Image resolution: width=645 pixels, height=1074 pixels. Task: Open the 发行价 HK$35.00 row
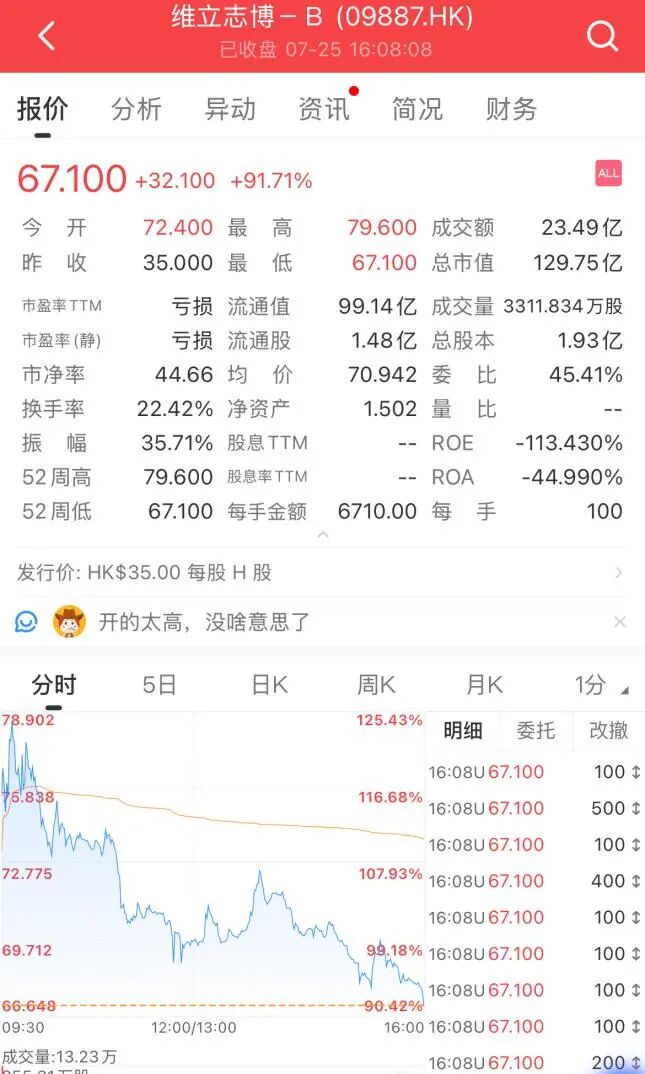tap(322, 573)
